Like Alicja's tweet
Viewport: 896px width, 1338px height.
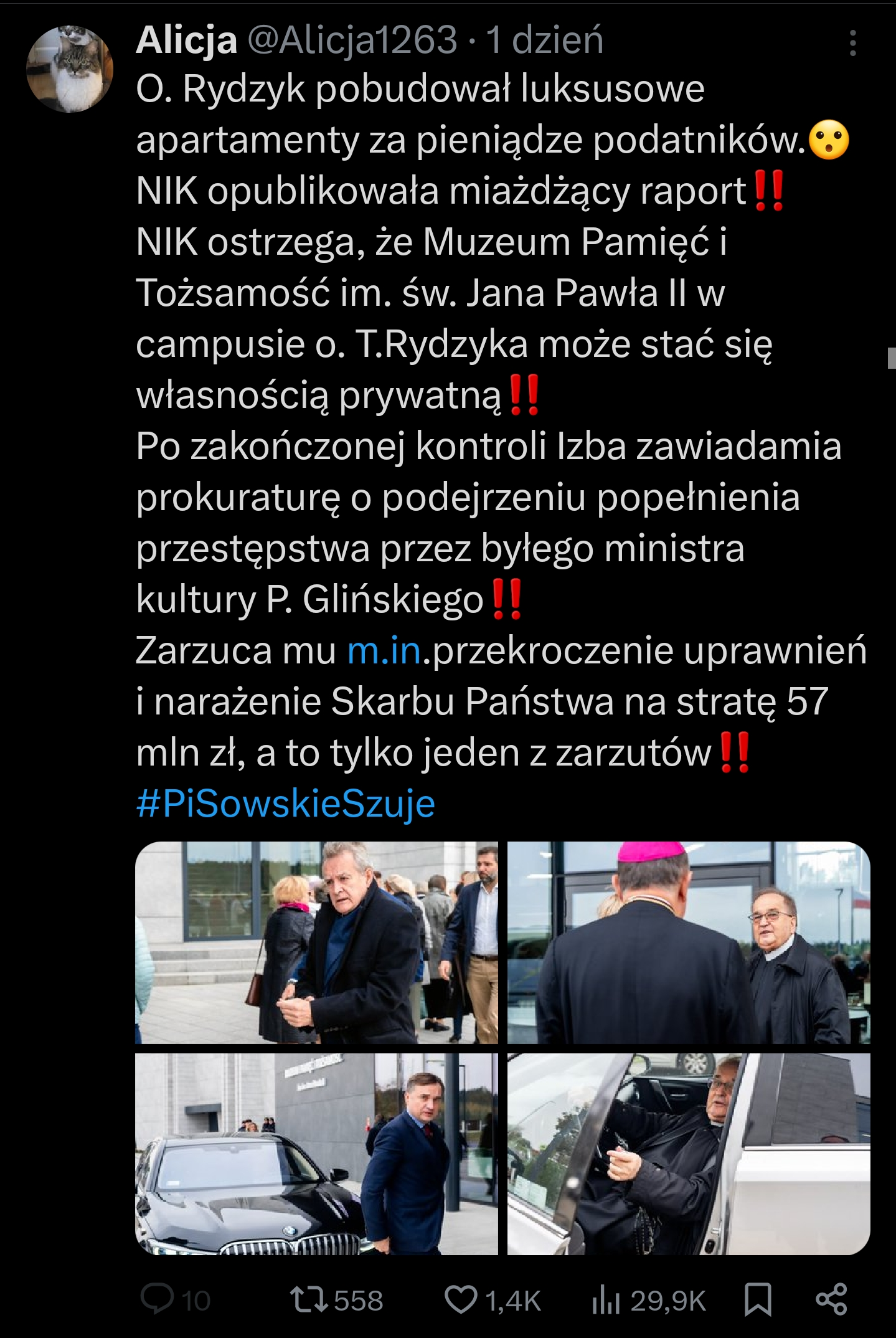click(461, 1299)
